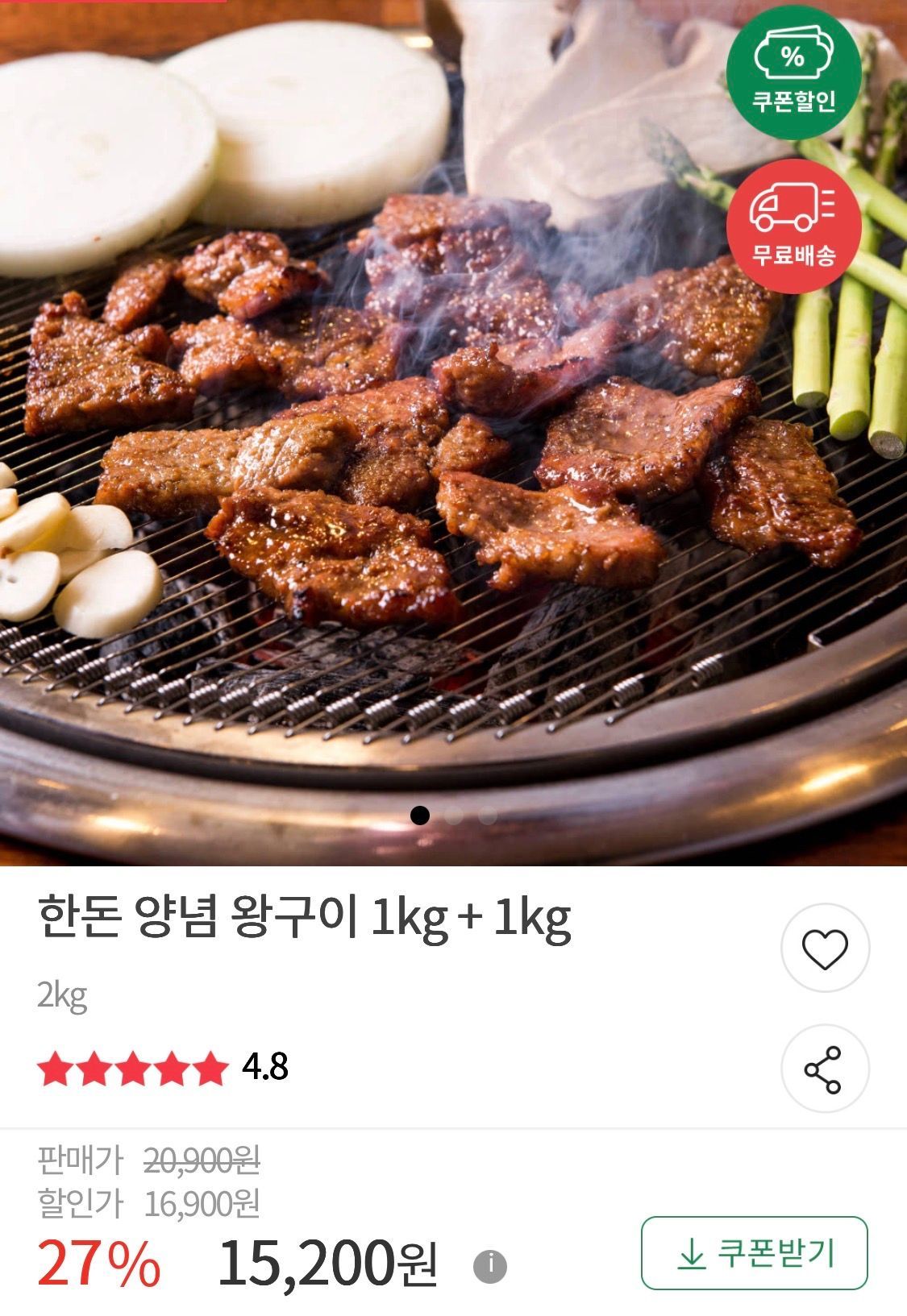Share the 한돈 양념 왕구이 product

(x=824, y=1069)
